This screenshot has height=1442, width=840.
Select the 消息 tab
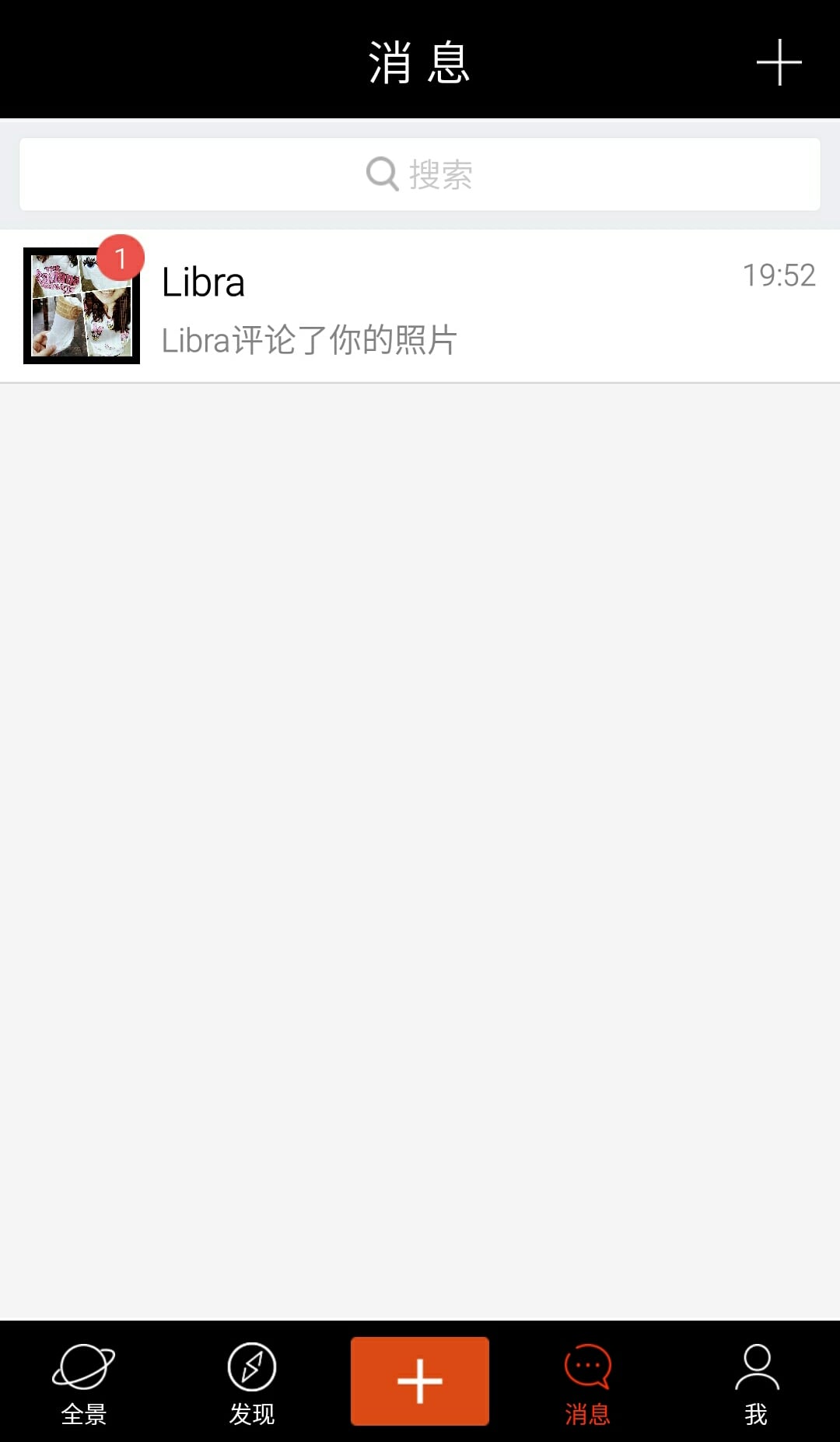click(587, 1383)
